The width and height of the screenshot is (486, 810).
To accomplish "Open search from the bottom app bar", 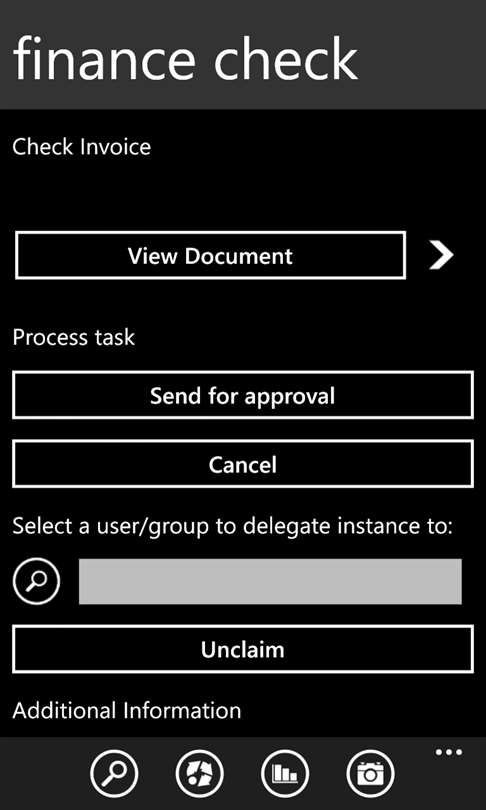I will coord(114,774).
